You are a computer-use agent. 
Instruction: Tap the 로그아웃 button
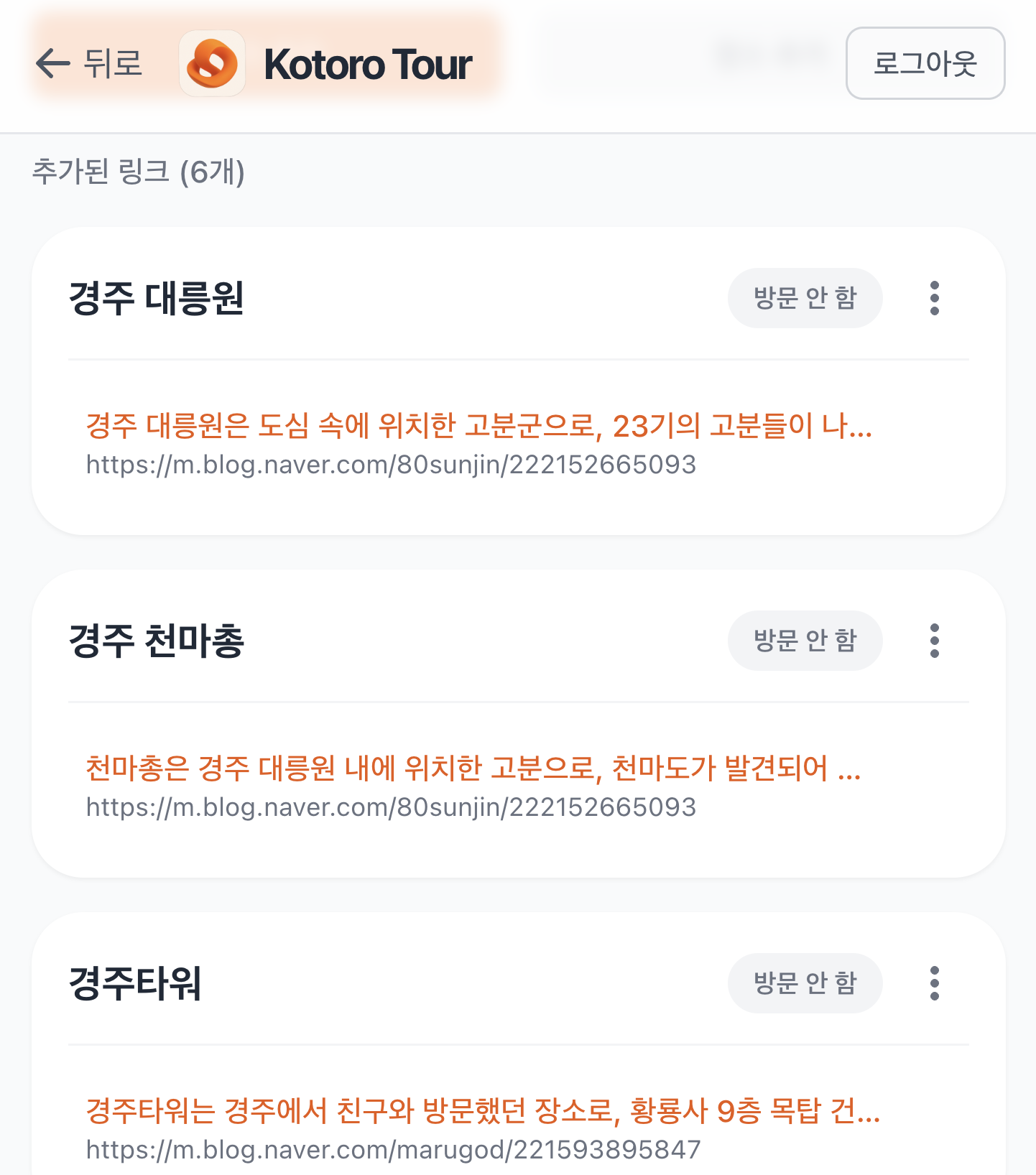coord(925,63)
